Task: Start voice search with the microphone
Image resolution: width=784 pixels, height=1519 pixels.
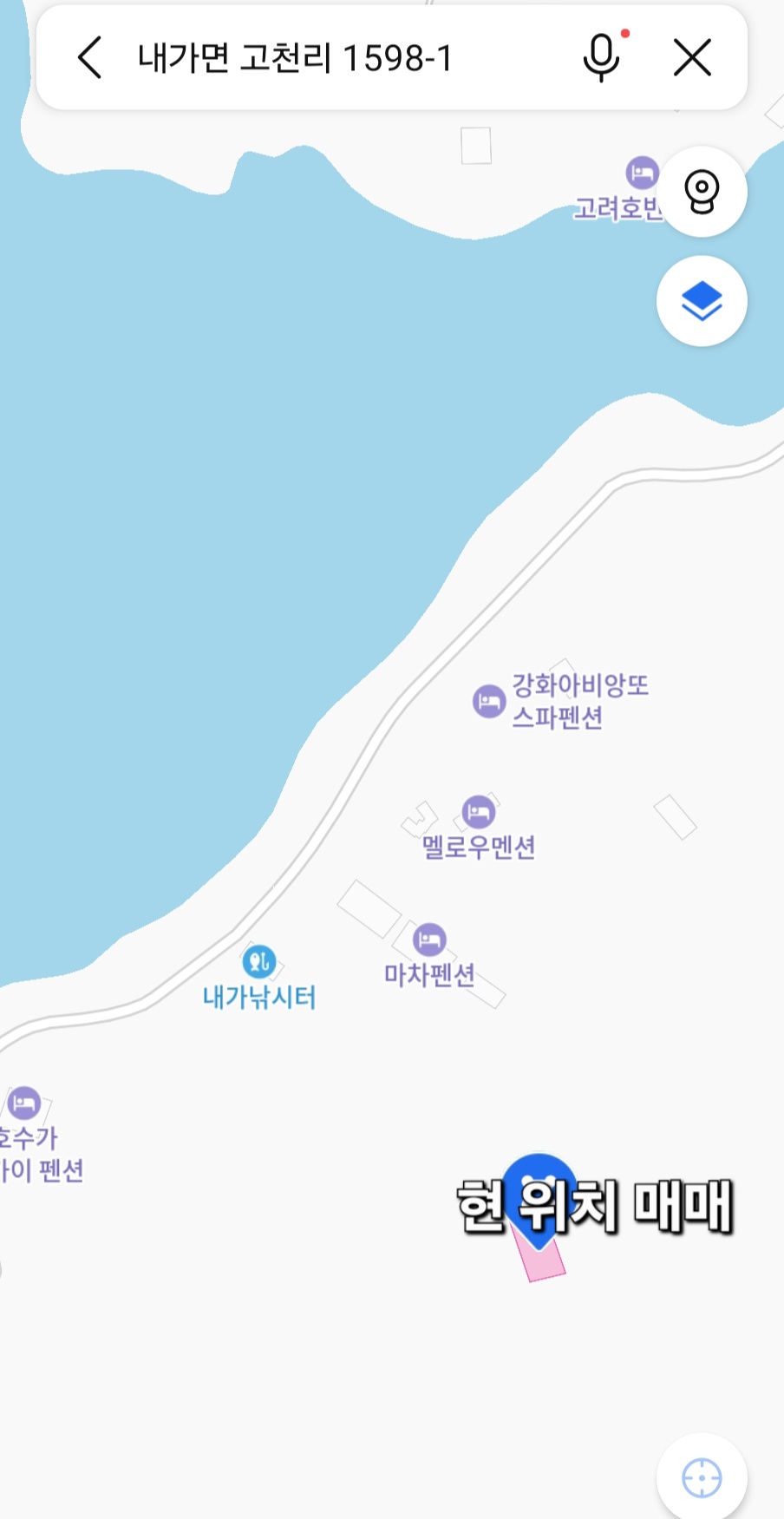Action: tap(601, 58)
